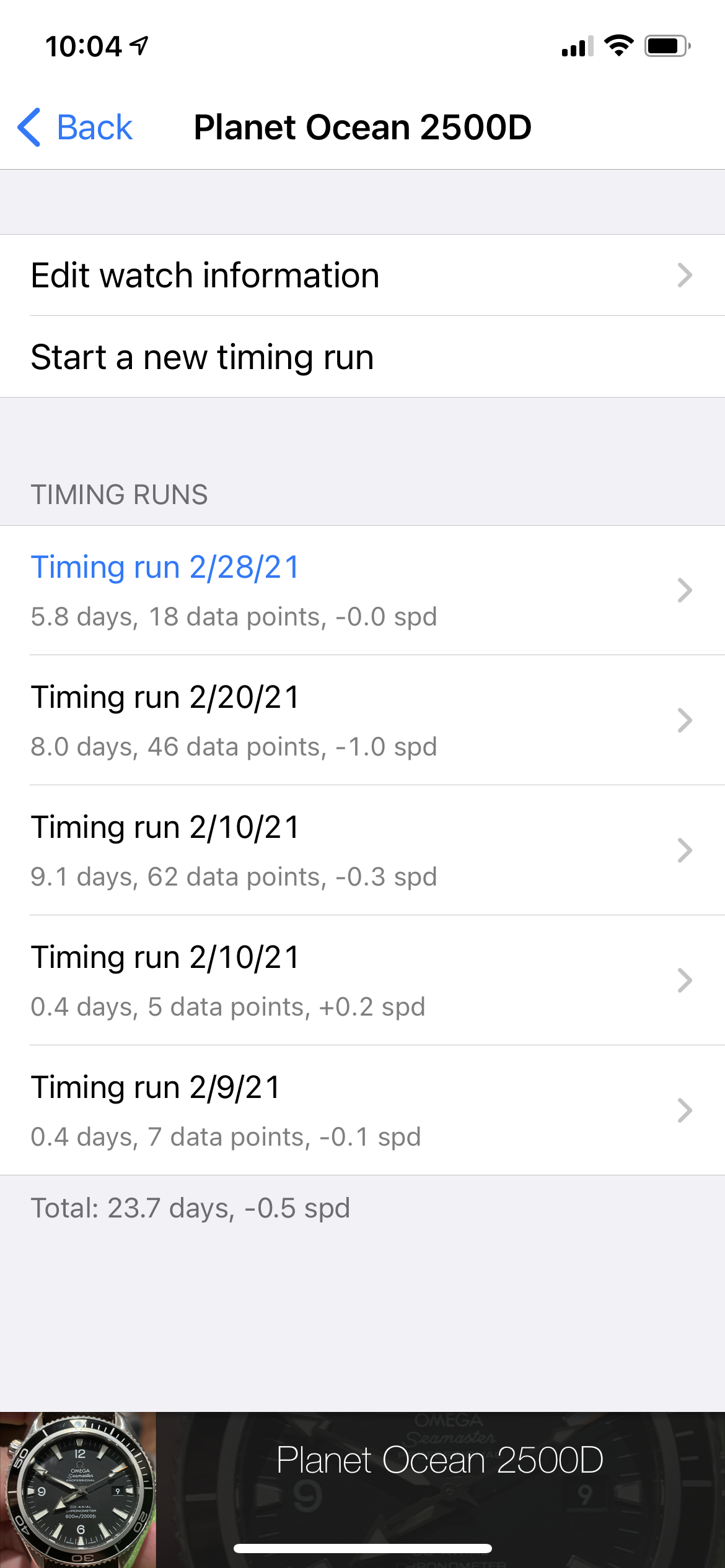Start a new timing run

(x=362, y=357)
